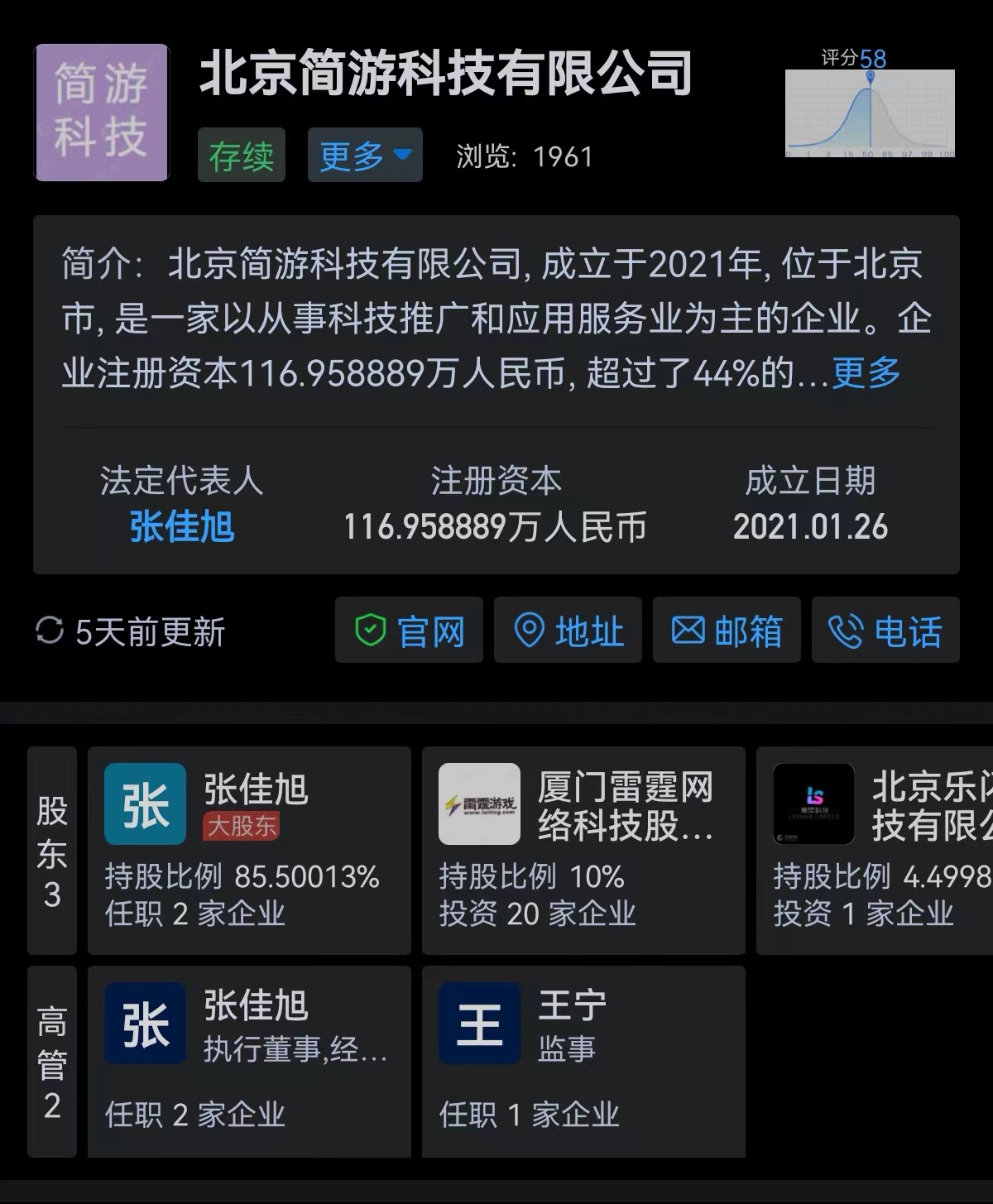The image size is (993, 1204).
Task: Open shareholder card 张佳旭 with 85.50013%
Action: (x=249, y=850)
